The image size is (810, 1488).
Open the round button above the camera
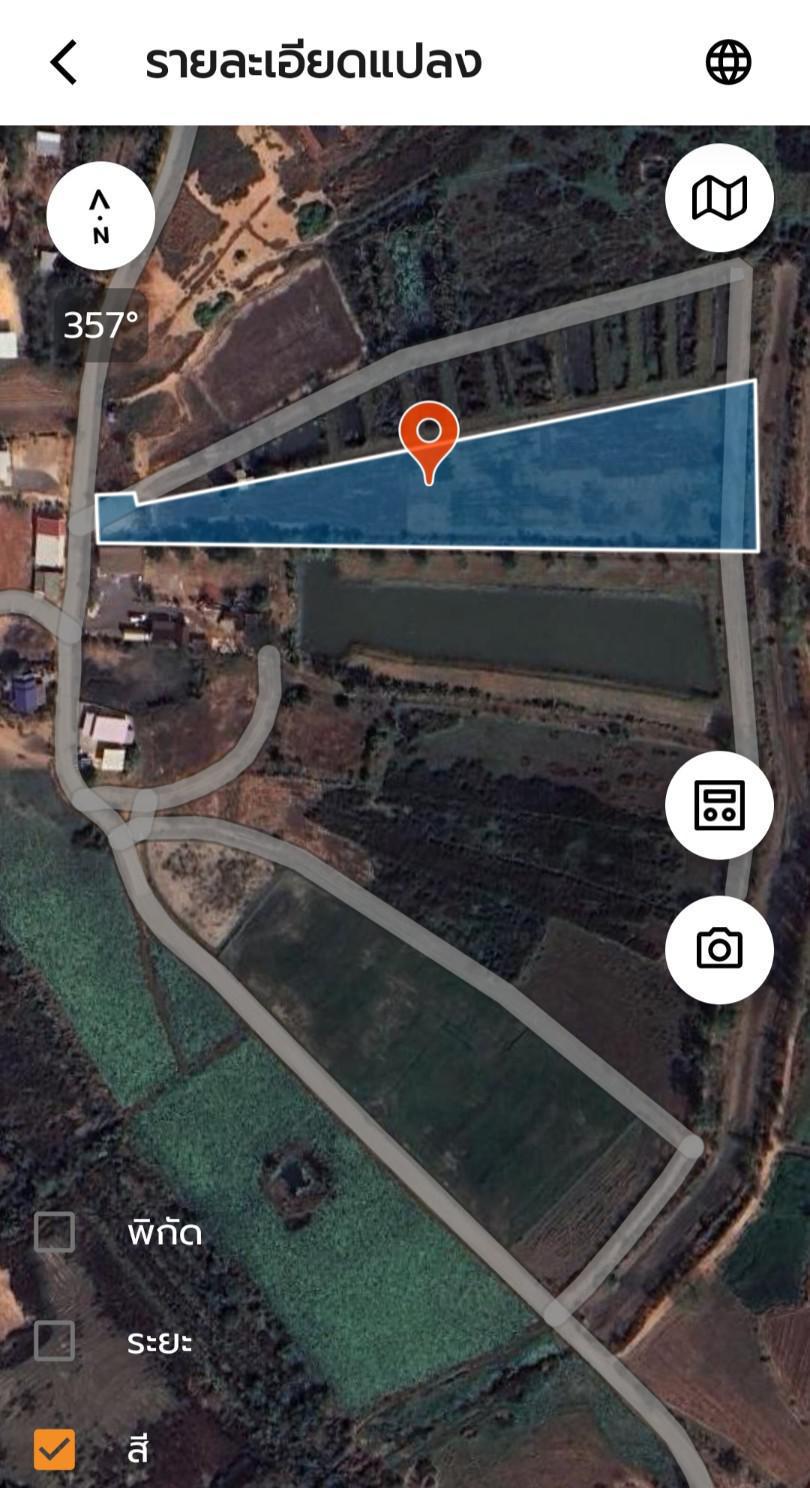click(719, 805)
